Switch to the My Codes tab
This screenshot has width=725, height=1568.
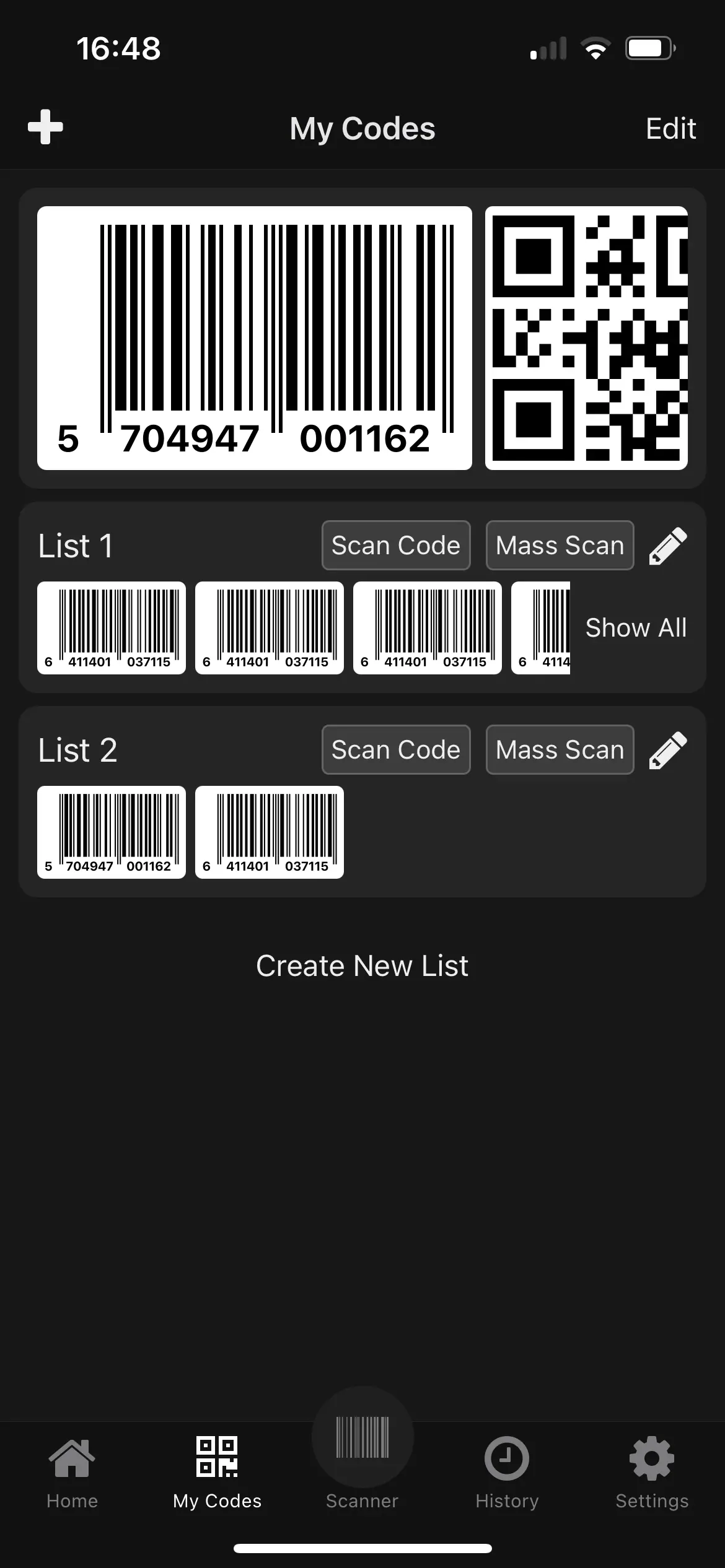click(217, 1479)
